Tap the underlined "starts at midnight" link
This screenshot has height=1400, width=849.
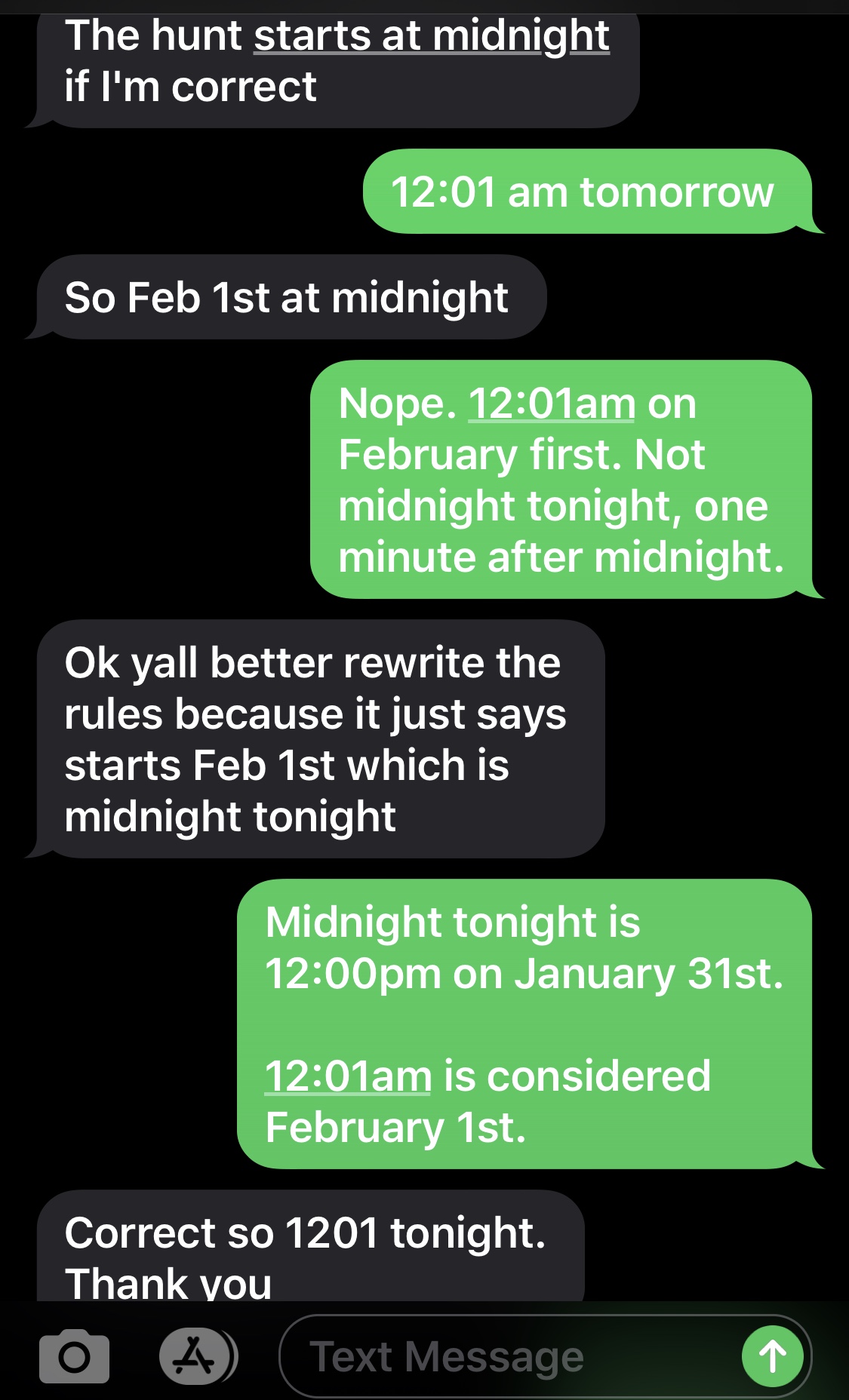[431, 36]
